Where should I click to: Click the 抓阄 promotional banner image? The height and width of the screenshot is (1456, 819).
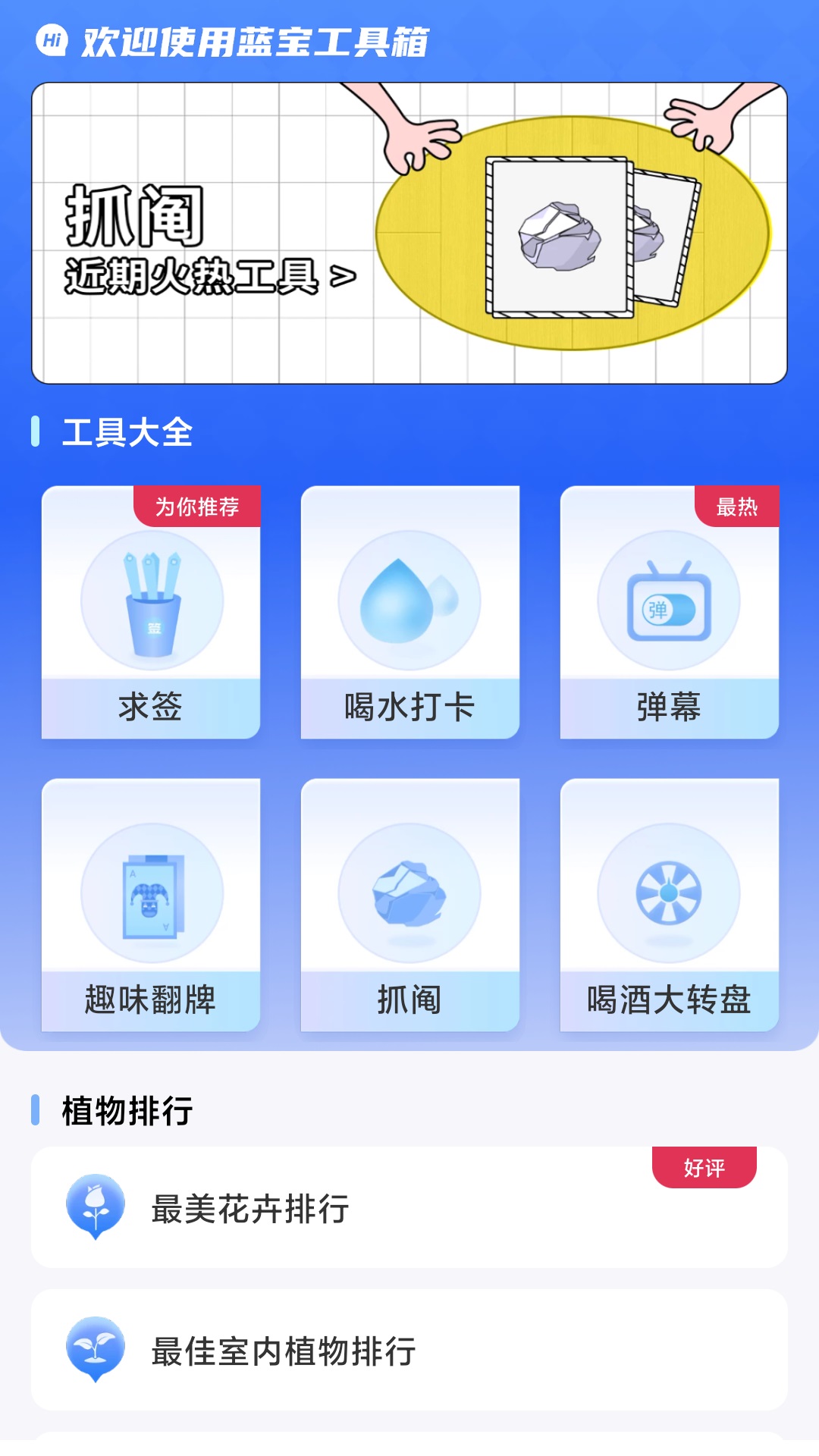tap(409, 231)
